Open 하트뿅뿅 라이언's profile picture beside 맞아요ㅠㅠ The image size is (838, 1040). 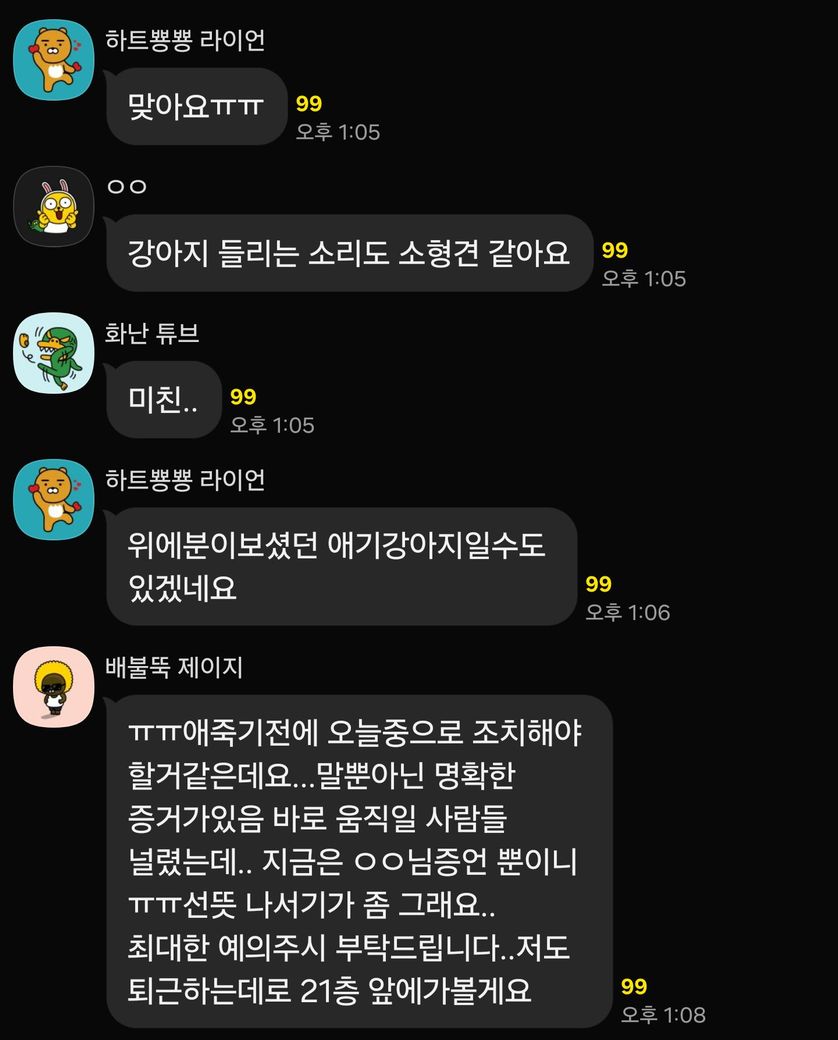(53, 59)
